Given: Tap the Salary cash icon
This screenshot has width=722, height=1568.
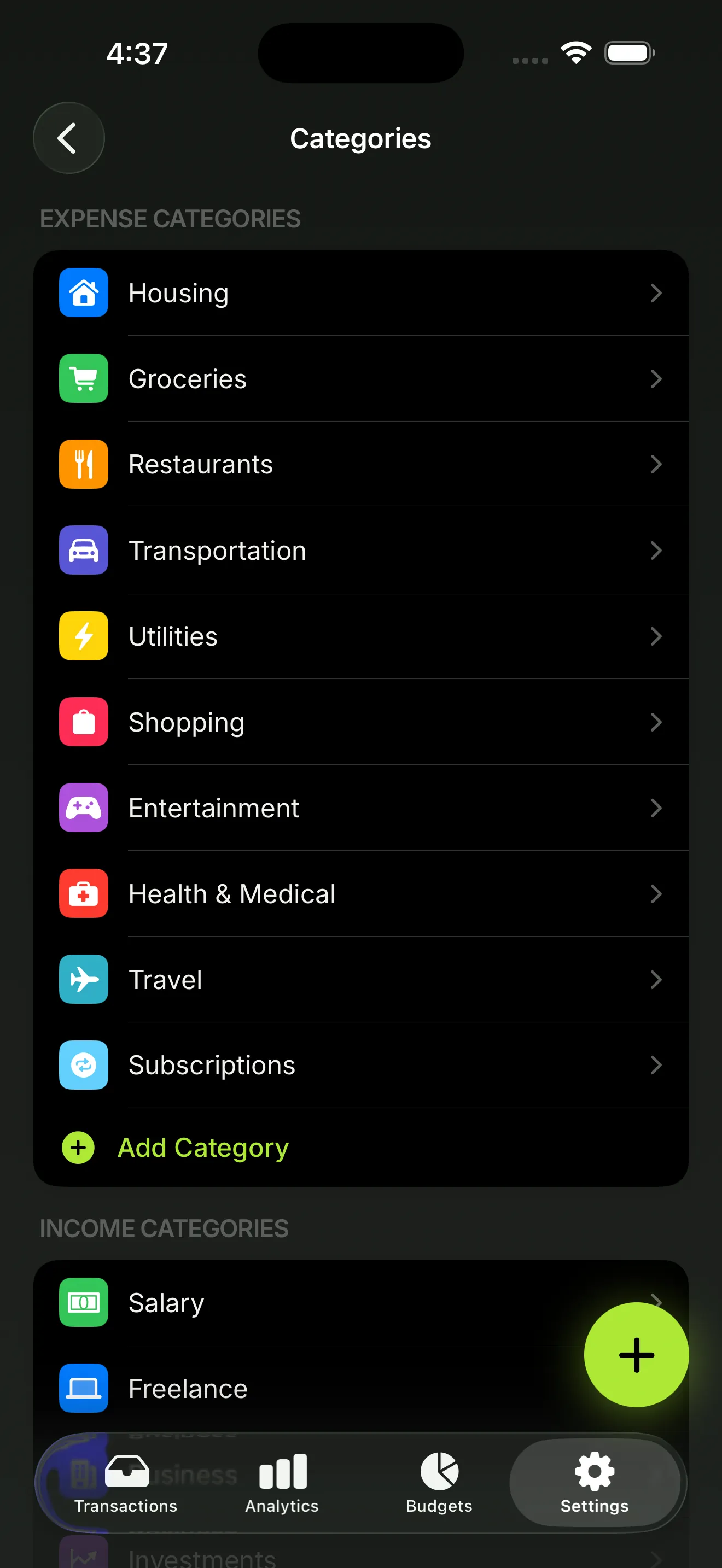Looking at the screenshot, I should click(x=83, y=1303).
